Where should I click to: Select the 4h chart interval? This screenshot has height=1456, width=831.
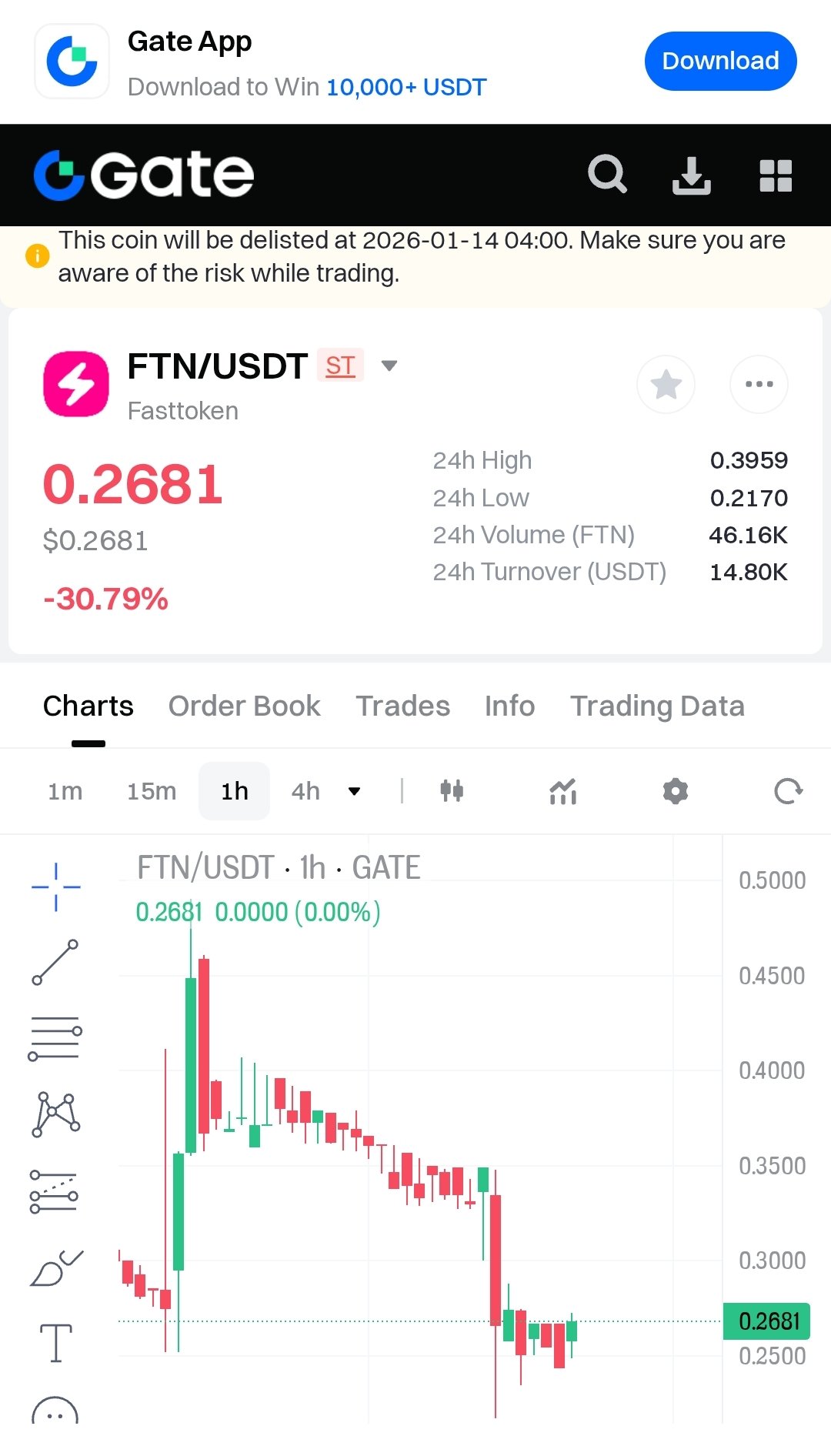point(305,791)
